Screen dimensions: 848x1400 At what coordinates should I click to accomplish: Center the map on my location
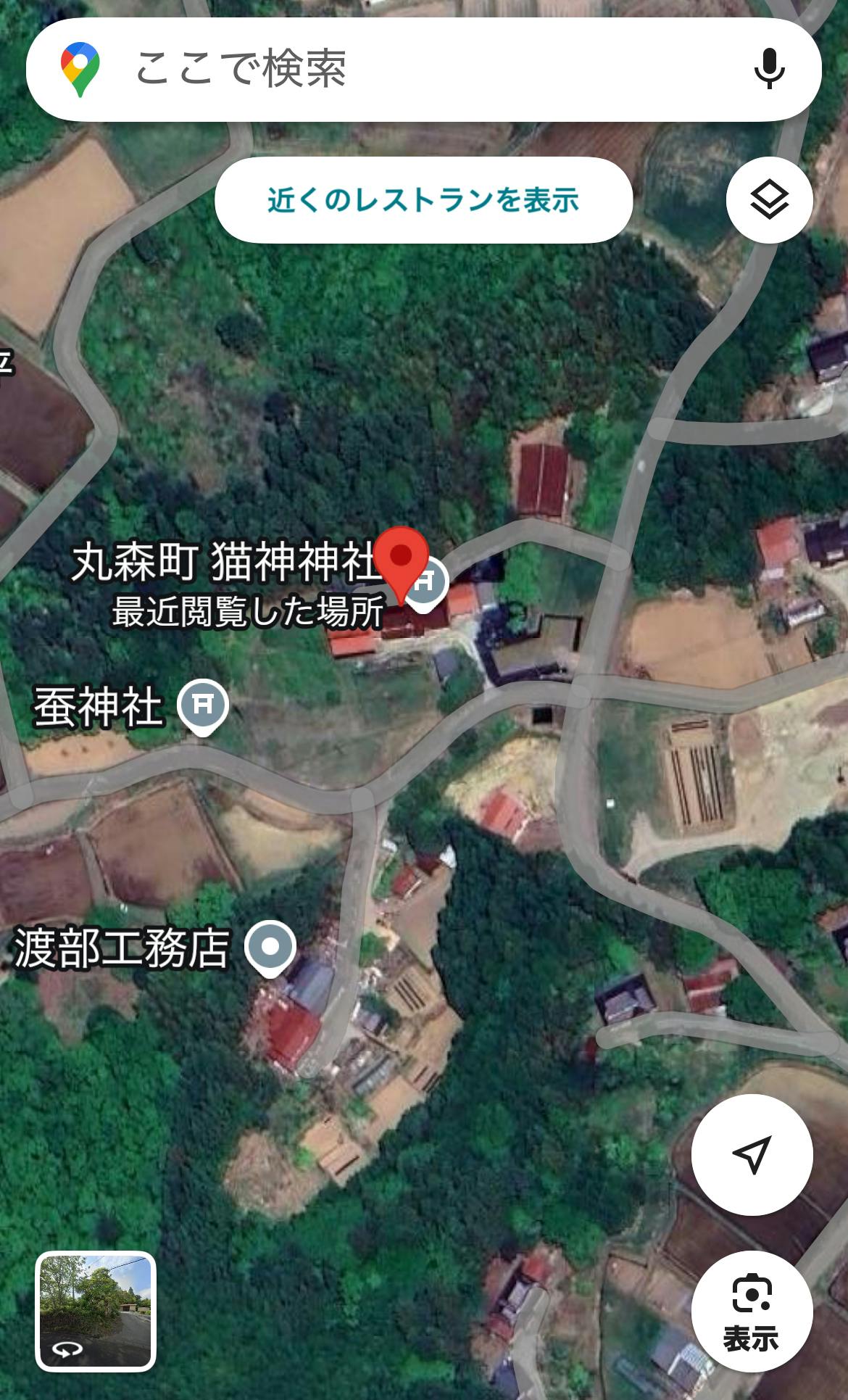click(752, 1154)
